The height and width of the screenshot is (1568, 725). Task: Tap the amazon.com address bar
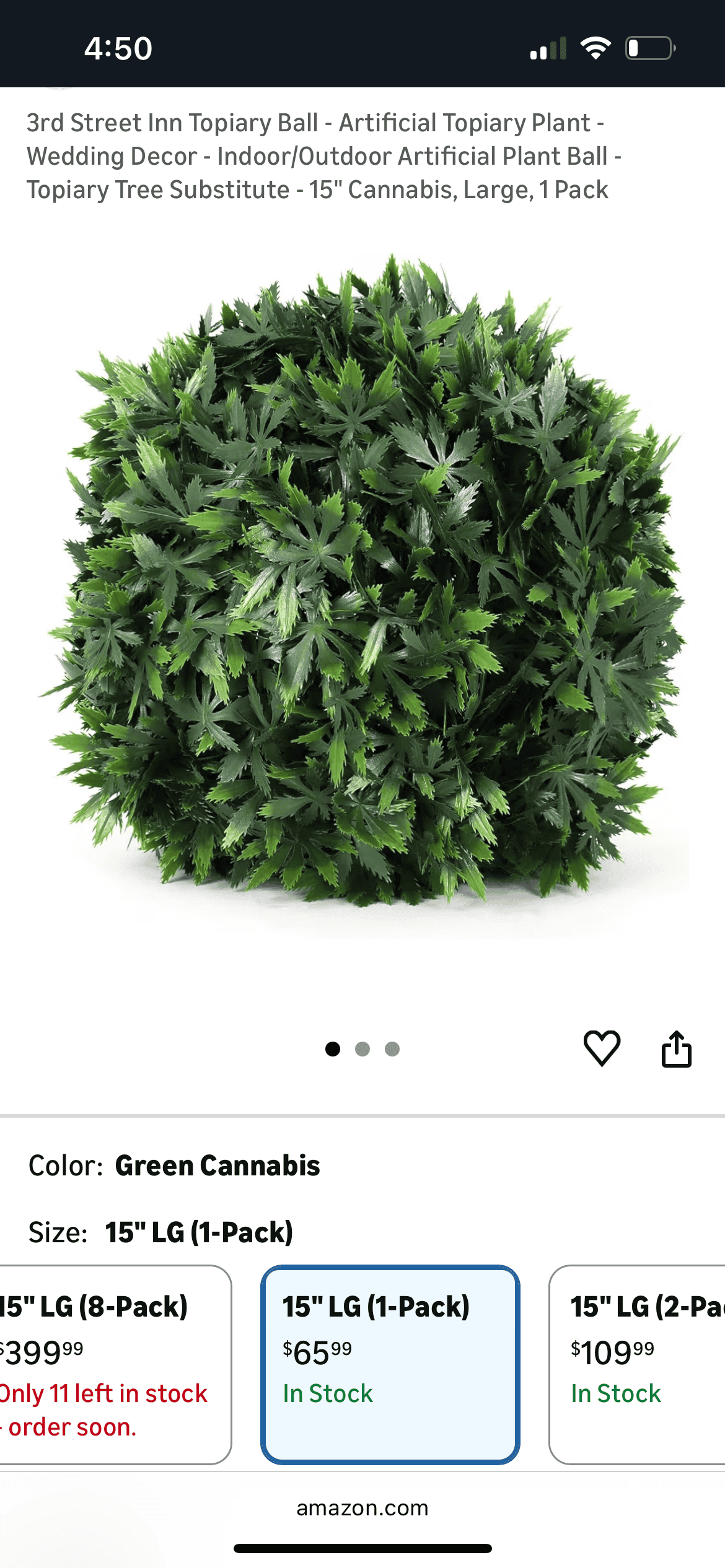(362, 1508)
